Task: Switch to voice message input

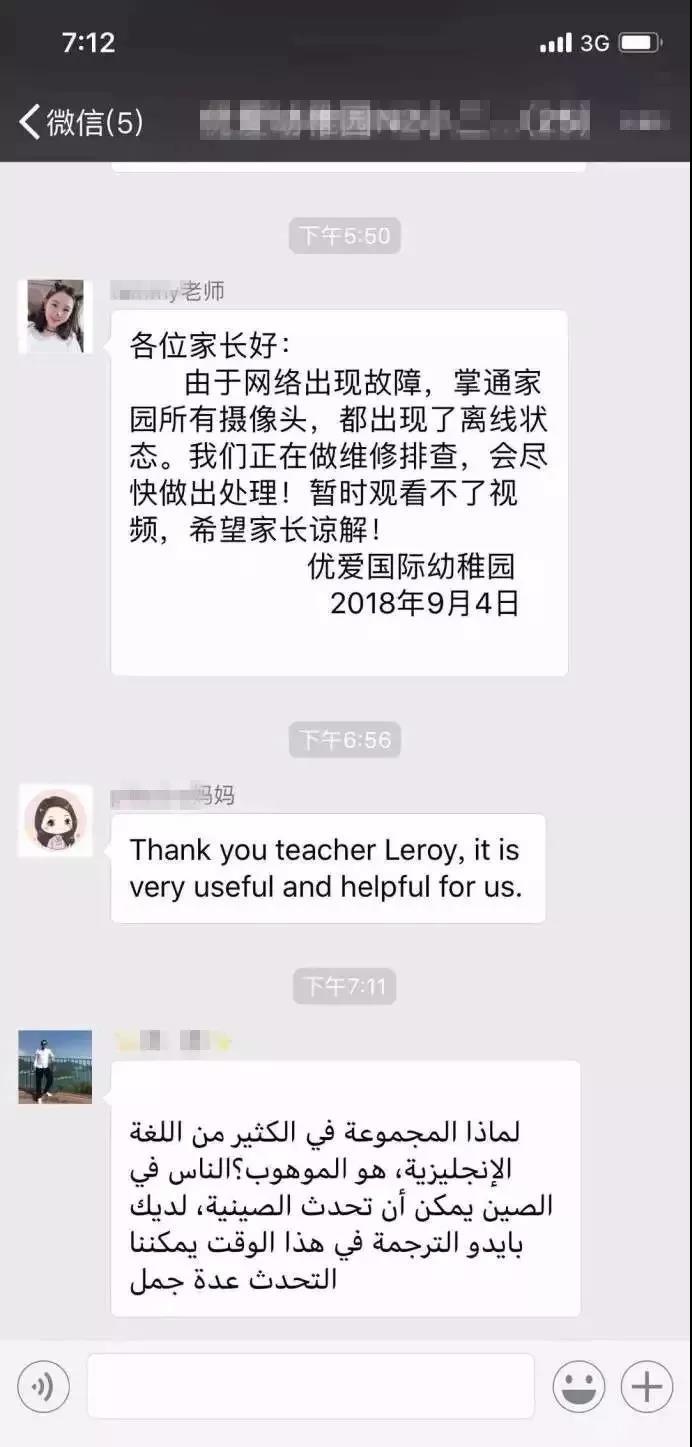Action: (x=44, y=1387)
